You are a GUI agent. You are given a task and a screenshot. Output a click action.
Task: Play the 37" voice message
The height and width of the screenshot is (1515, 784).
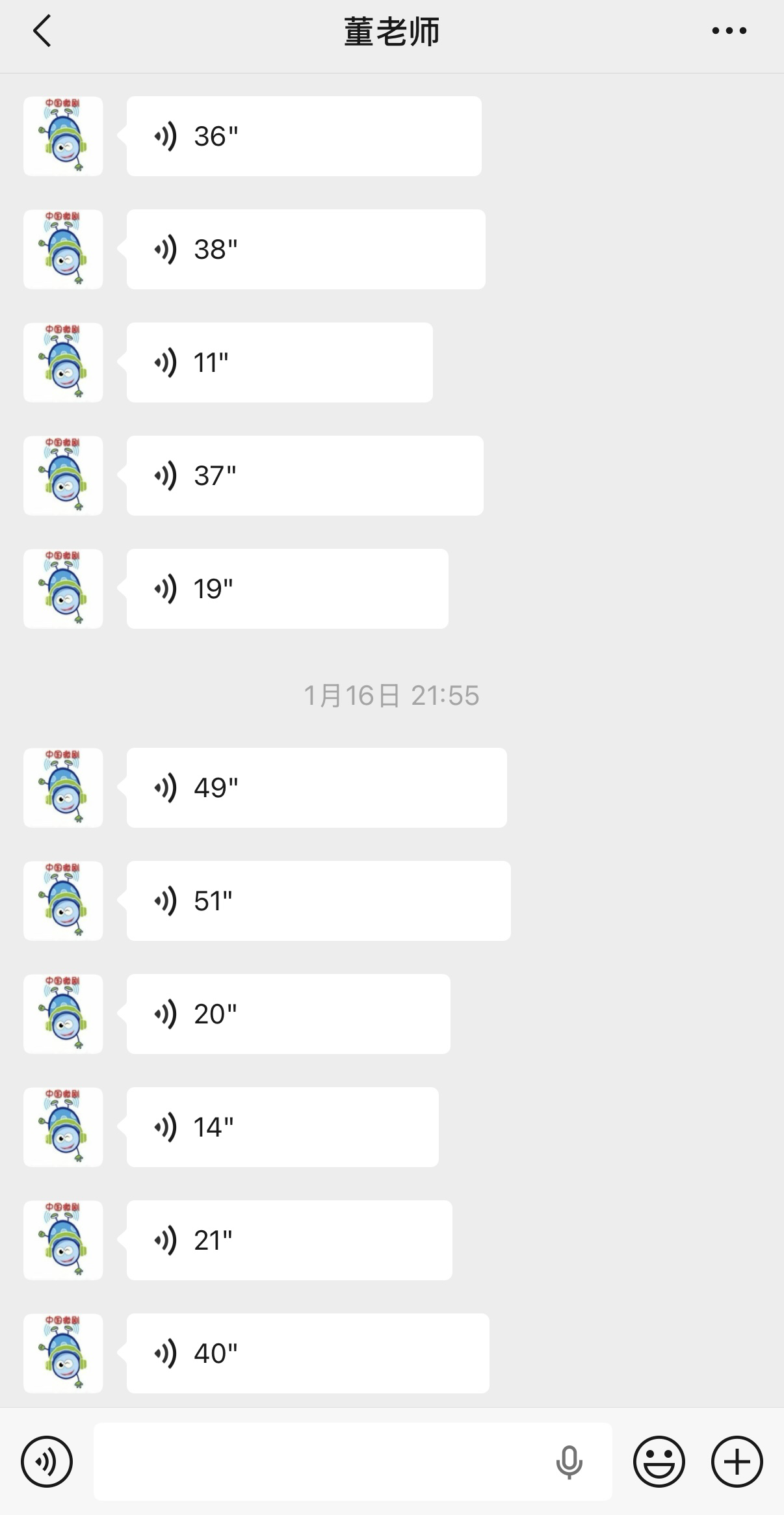[305, 475]
